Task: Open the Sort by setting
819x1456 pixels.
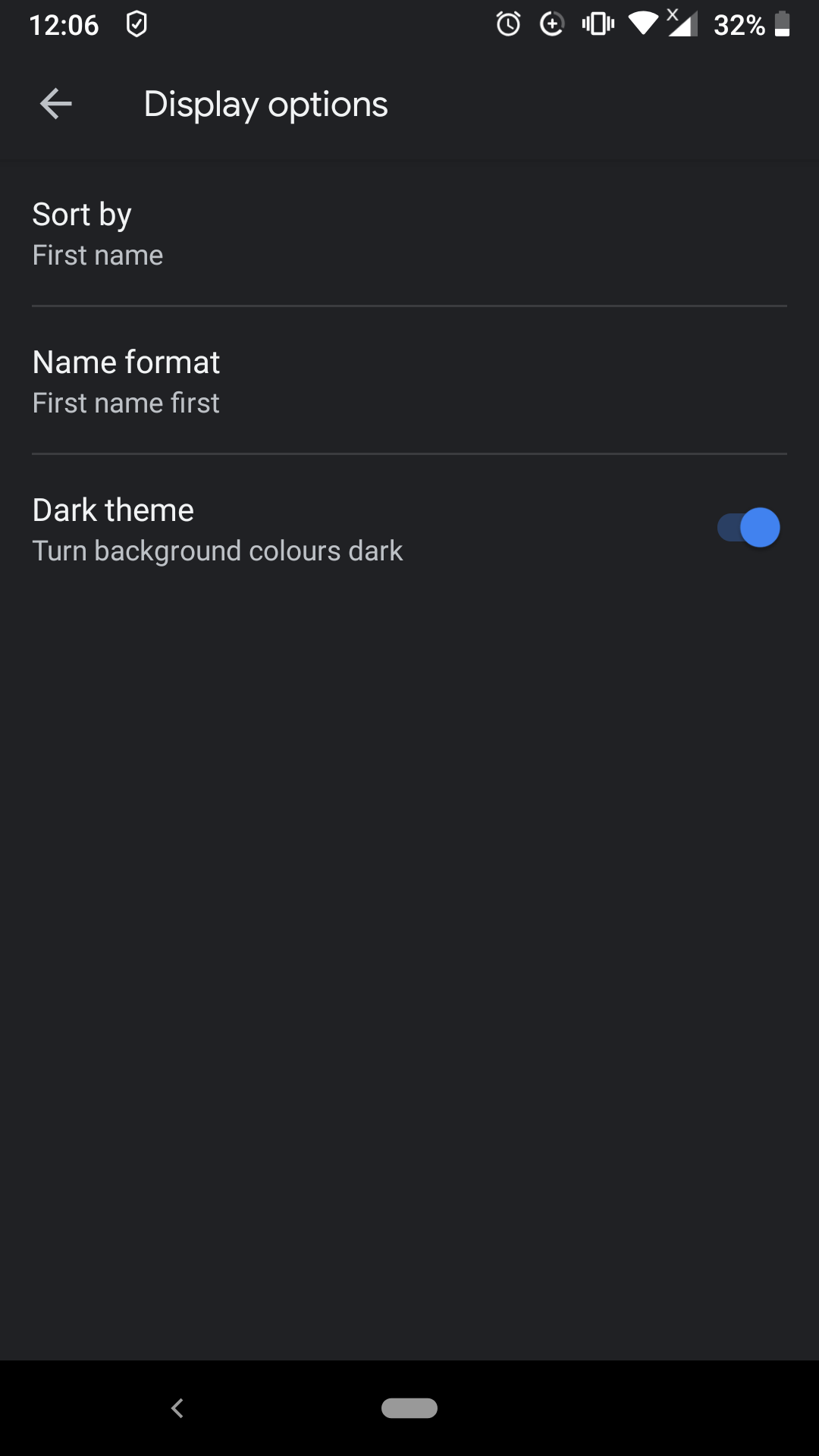Action: coord(409,234)
